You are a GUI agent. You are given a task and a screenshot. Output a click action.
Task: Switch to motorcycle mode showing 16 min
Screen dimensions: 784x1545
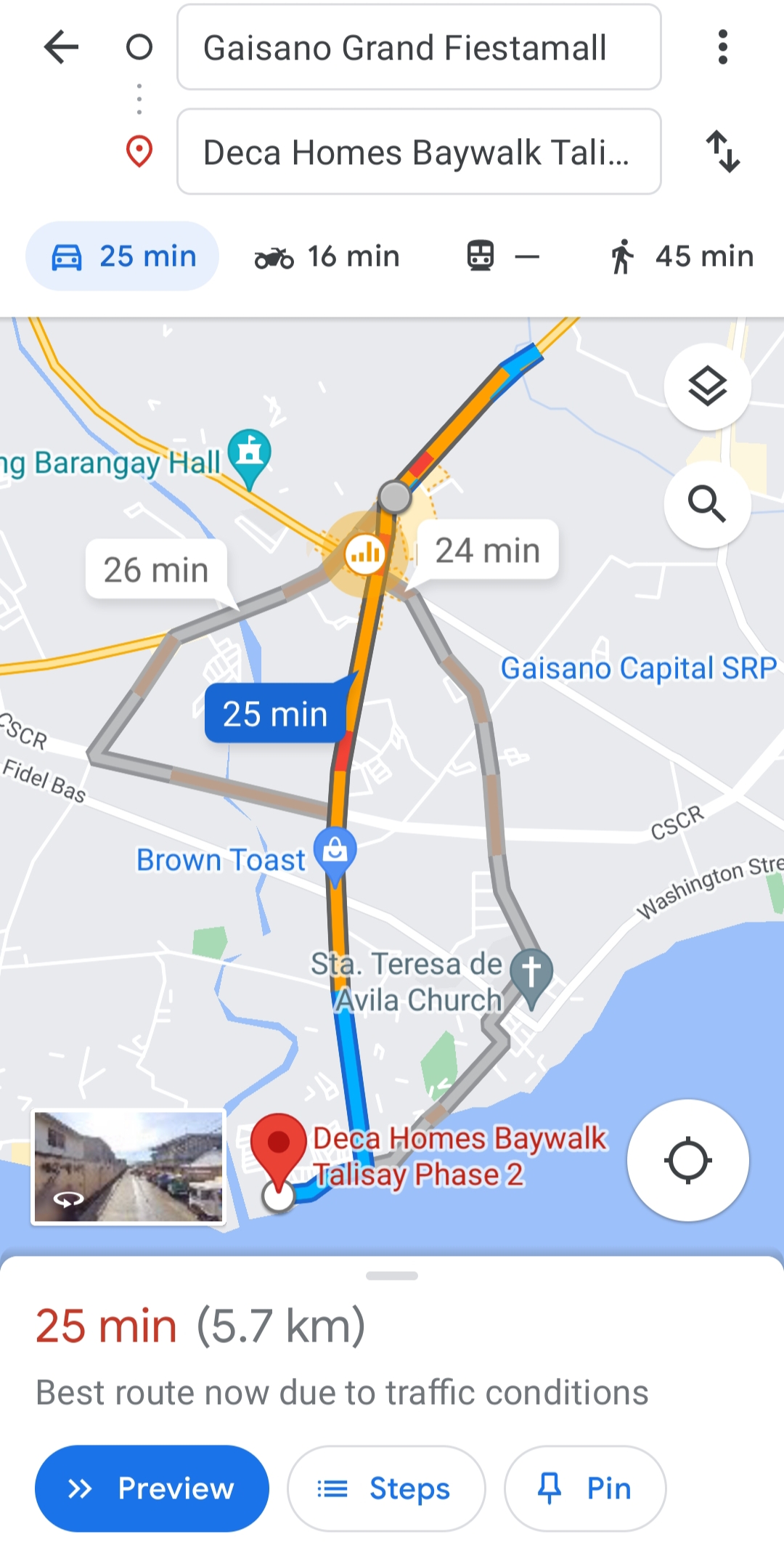327,256
